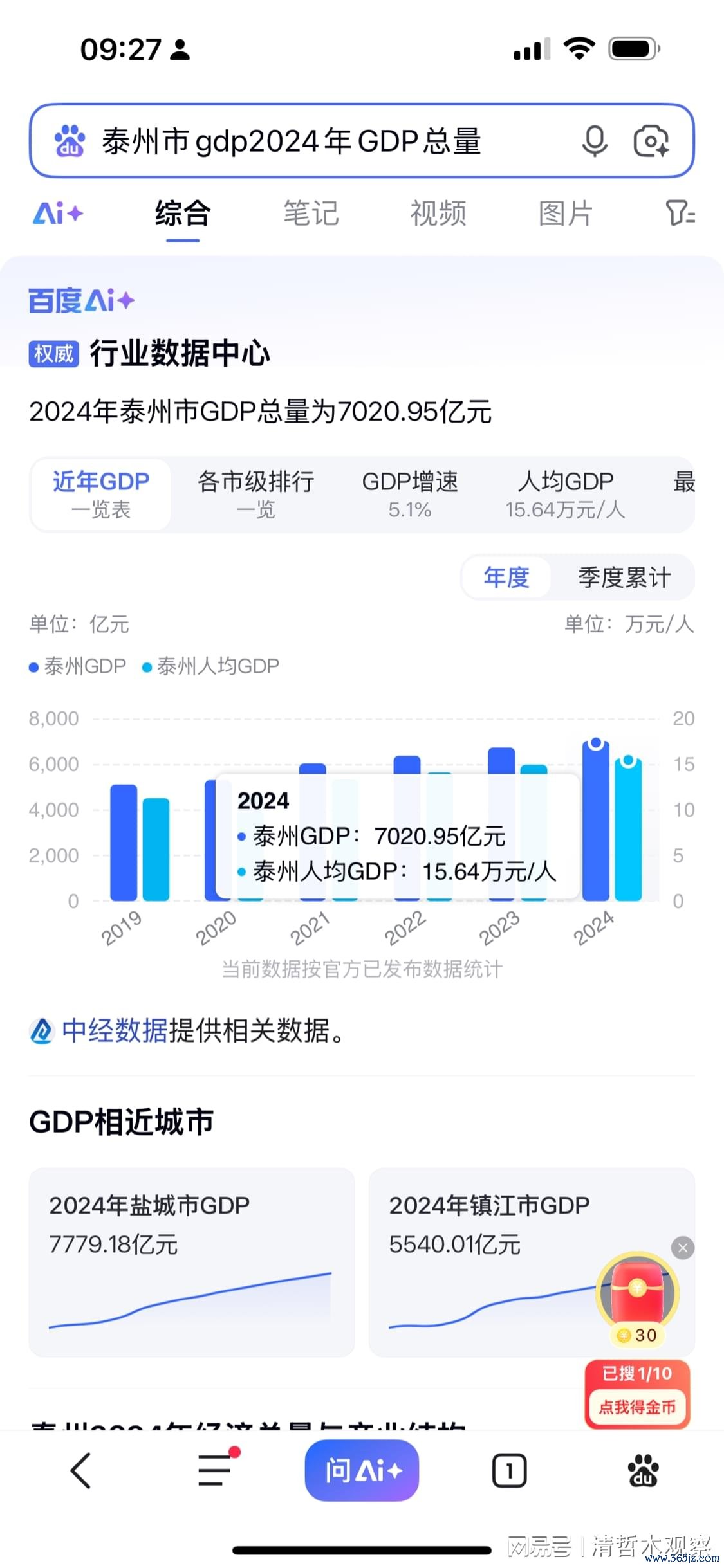Screen dimensions: 724x1568
Task: Select the 各市级排行 chip
Action: pyautogui.click(x=255, y=494)
